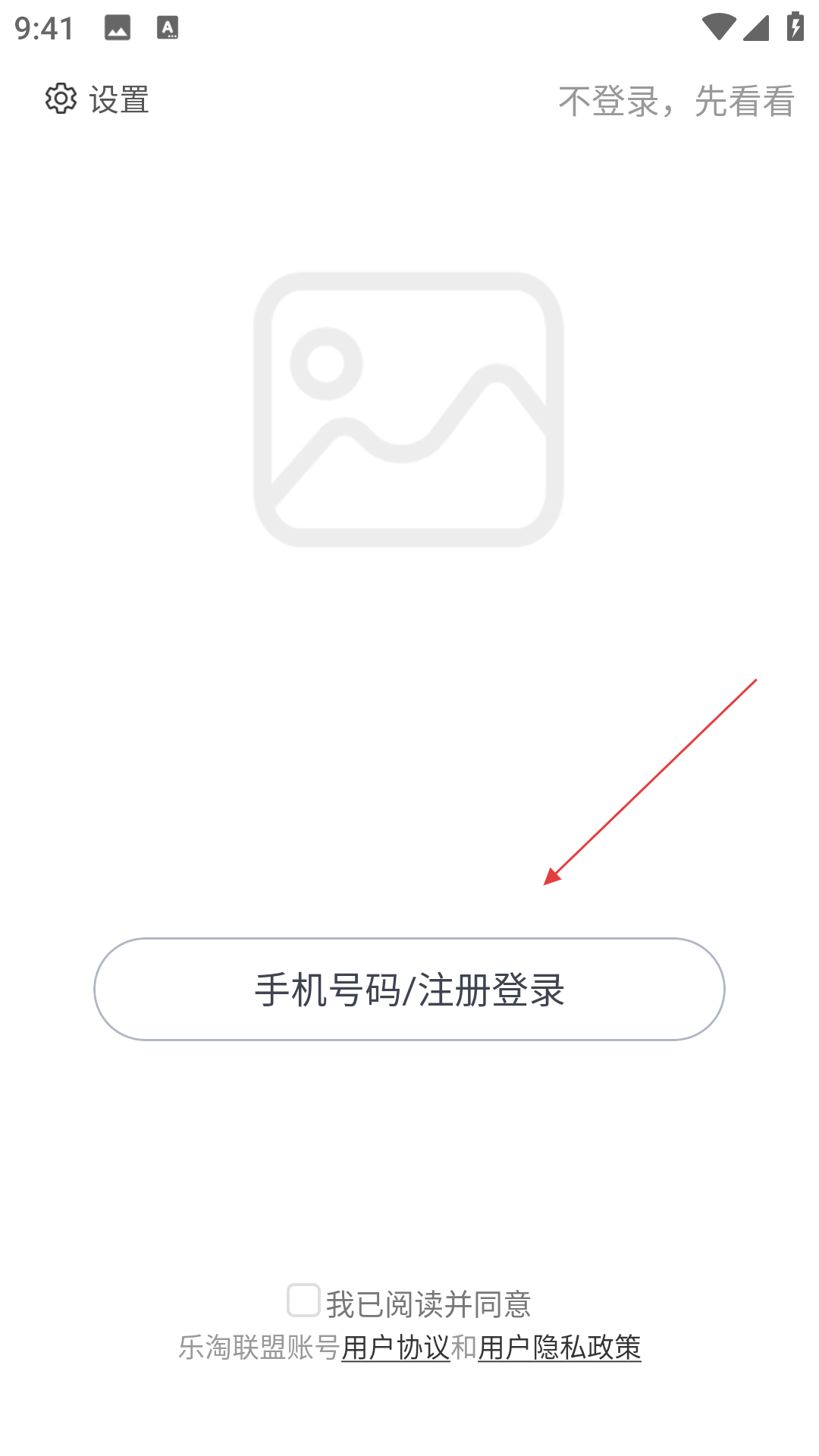Image resolution: width=819 pixels, height=1456 pixels.
Task: Tap 手机号码/注册登录 button
Action: [409, 989]
